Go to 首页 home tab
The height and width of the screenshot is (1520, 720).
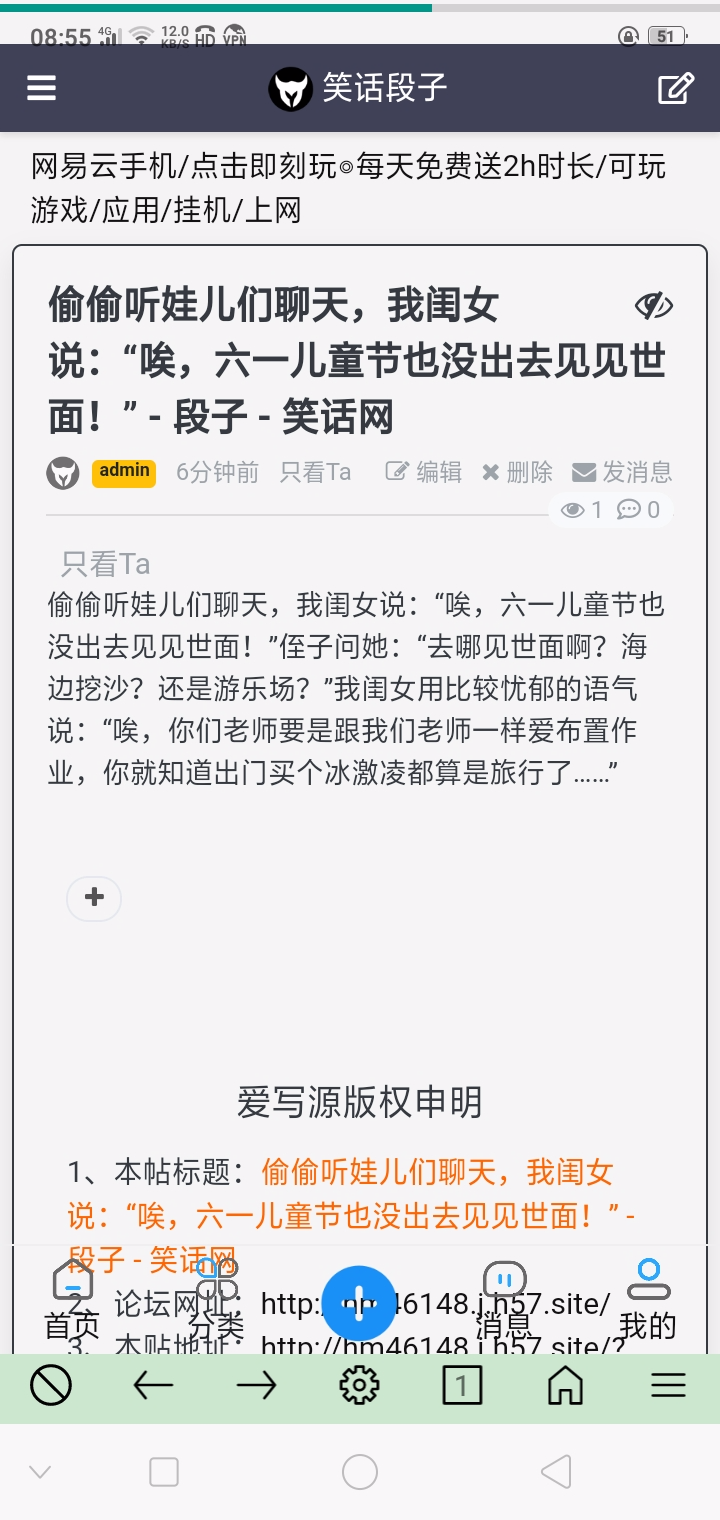click(72, 1300)
